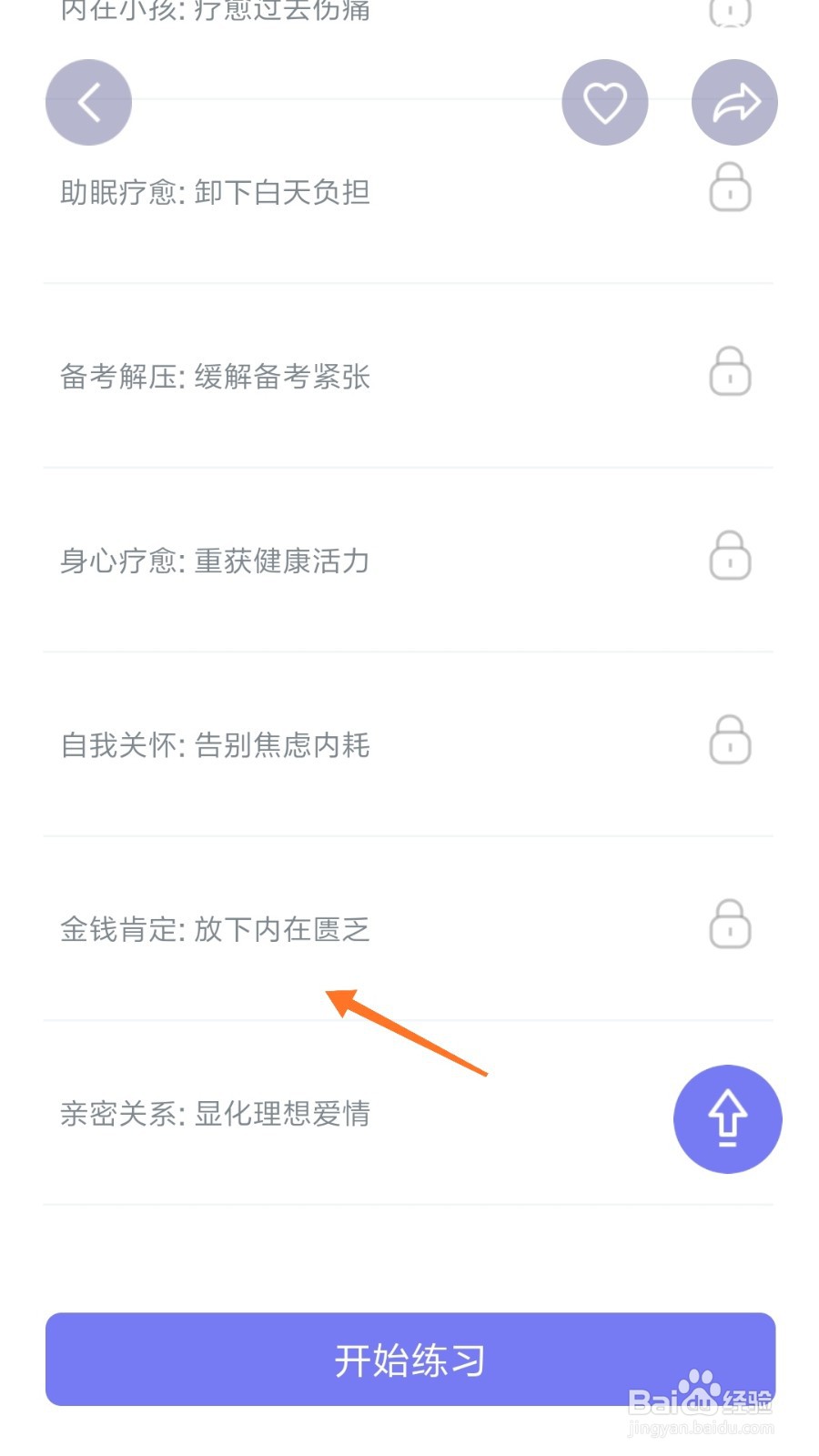
Task: Go back with the arrow icon
Action: (x=88, y=102)
